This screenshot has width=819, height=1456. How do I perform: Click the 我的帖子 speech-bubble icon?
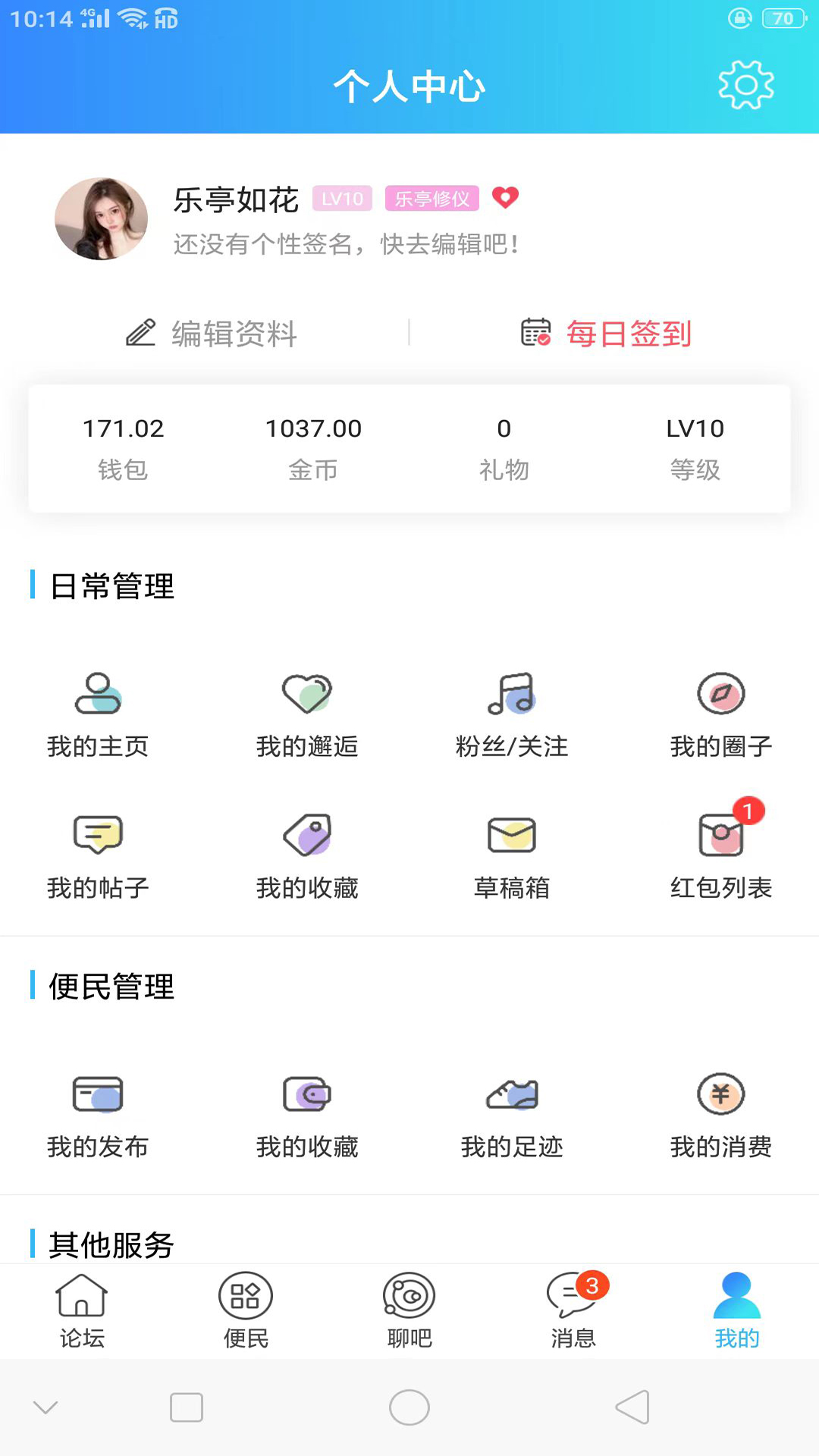[98, 836]
